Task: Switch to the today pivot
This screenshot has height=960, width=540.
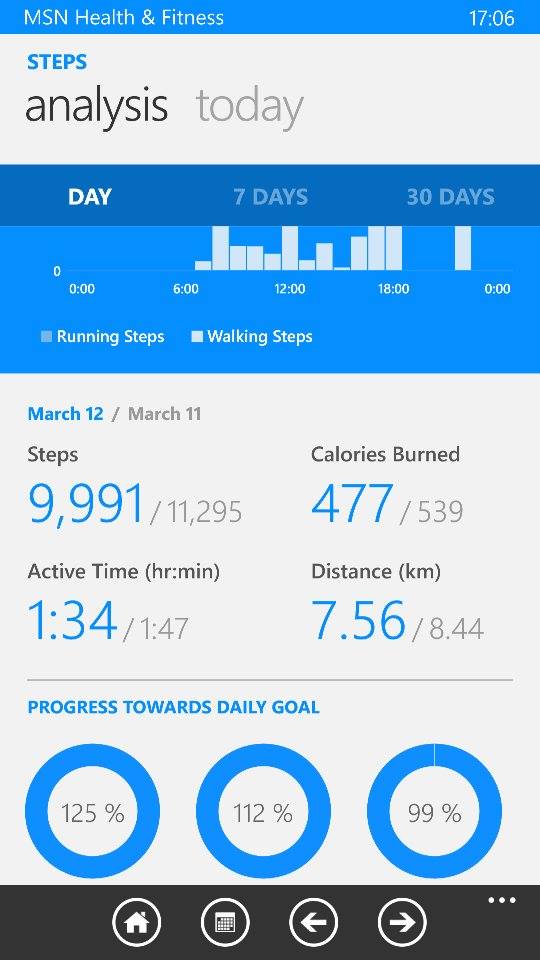Action: (x=250, y=107)
